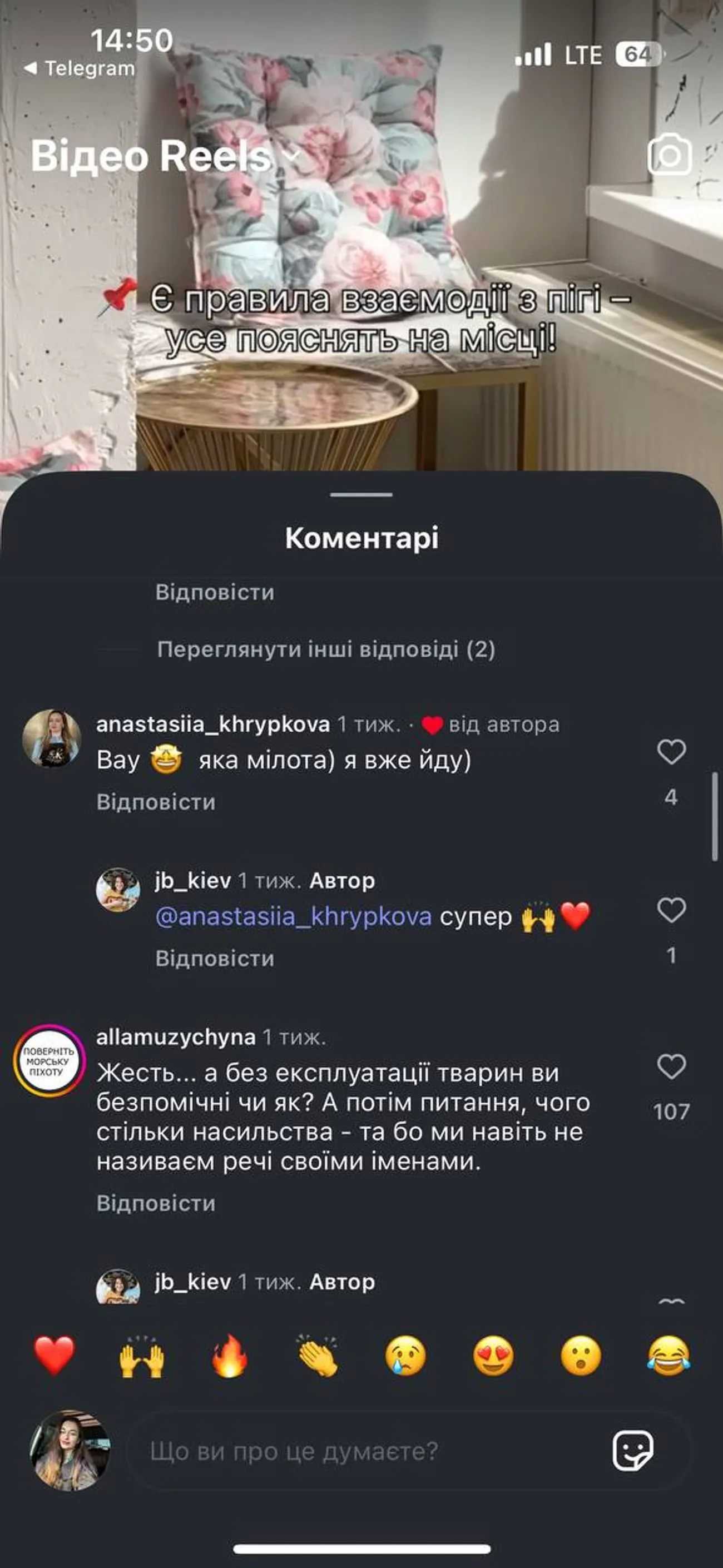The image size is (723, 1568).
Task: Insert the laughing tears quick emoji
Action: click(668, 1356)
